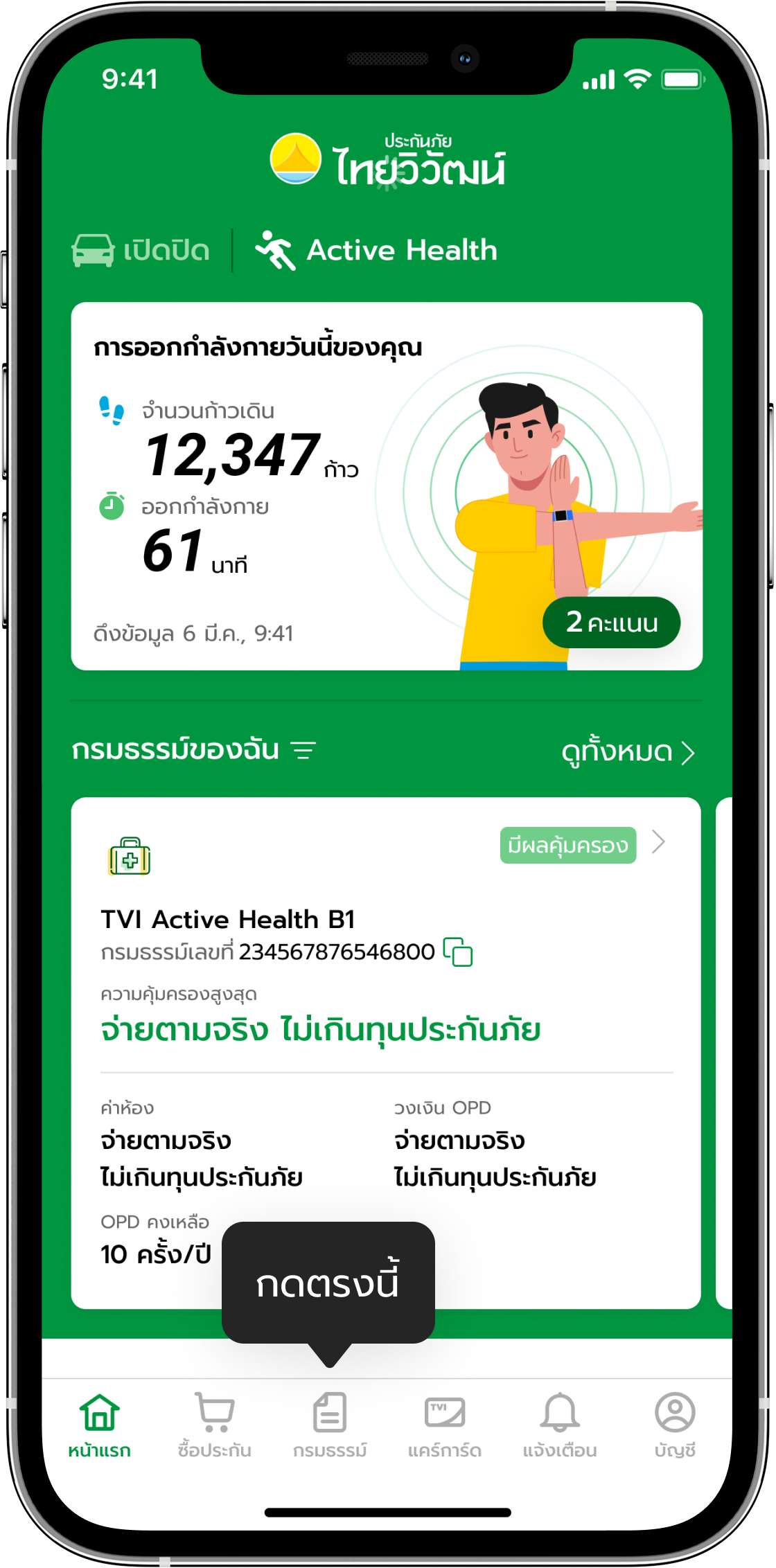Switch to the กรมธรรม์ tab
Image resolution: width=776 pixels, height=1568 pixels.
click(x=330, y=1424)
